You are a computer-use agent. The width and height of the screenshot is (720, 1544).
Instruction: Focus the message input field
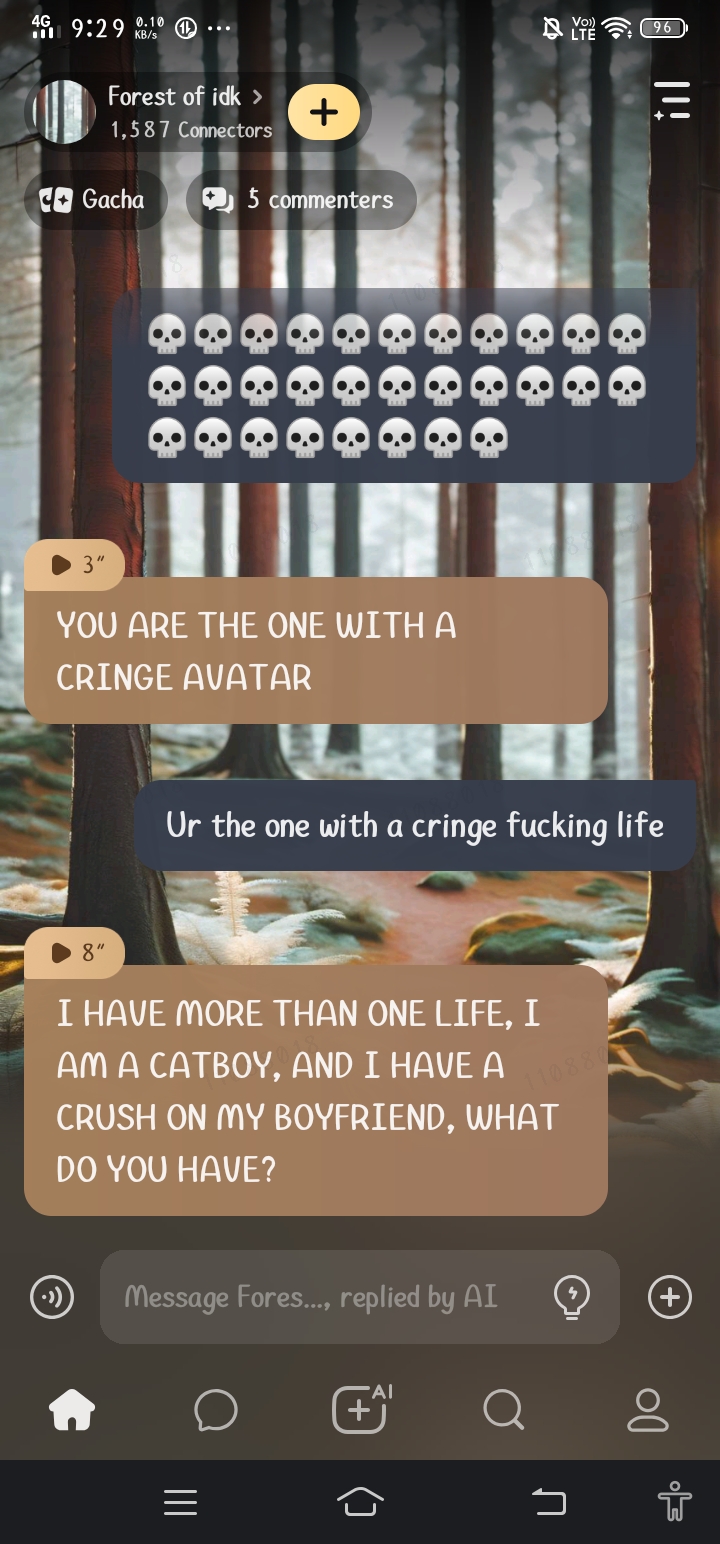tap(320, 1298)
